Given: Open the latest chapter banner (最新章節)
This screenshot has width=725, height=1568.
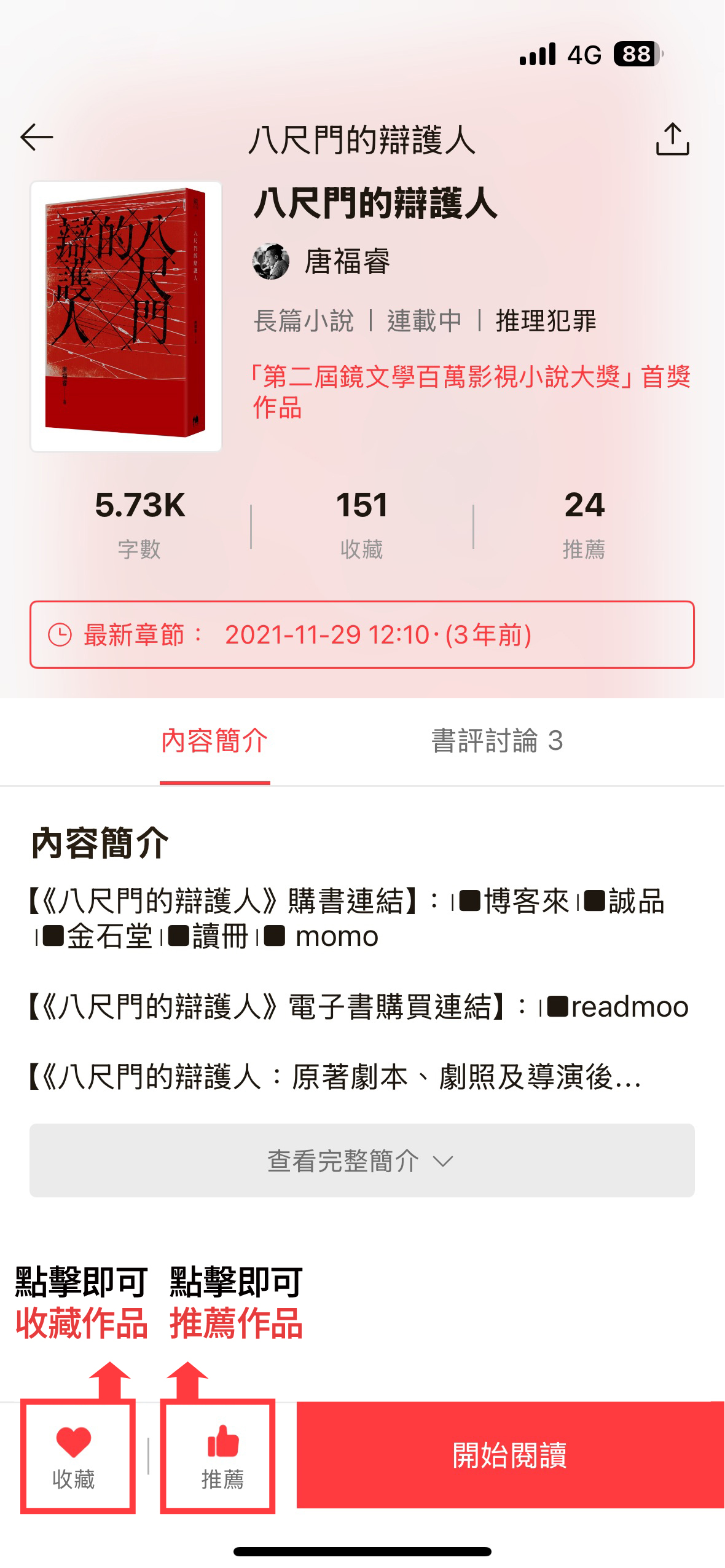Looking at the screenshot, I should pos(362,634).
